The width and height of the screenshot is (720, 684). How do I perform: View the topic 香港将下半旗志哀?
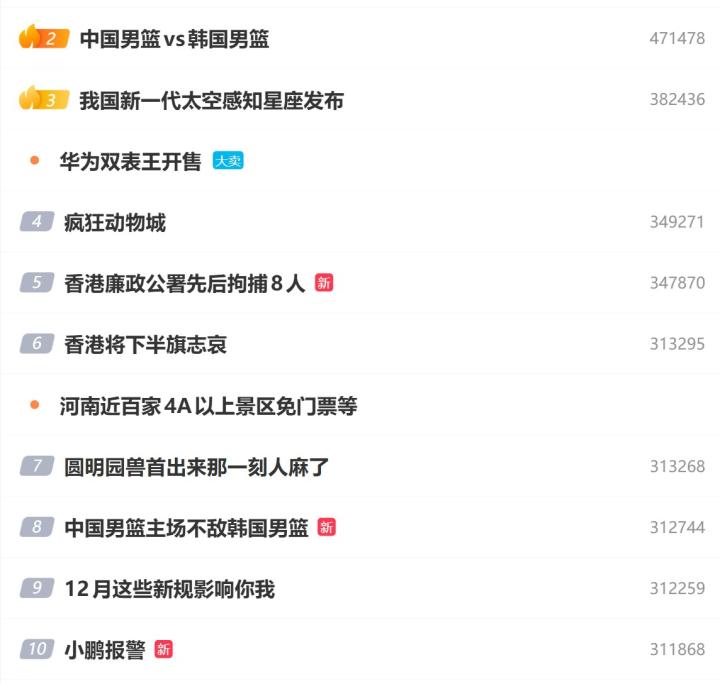145,345
